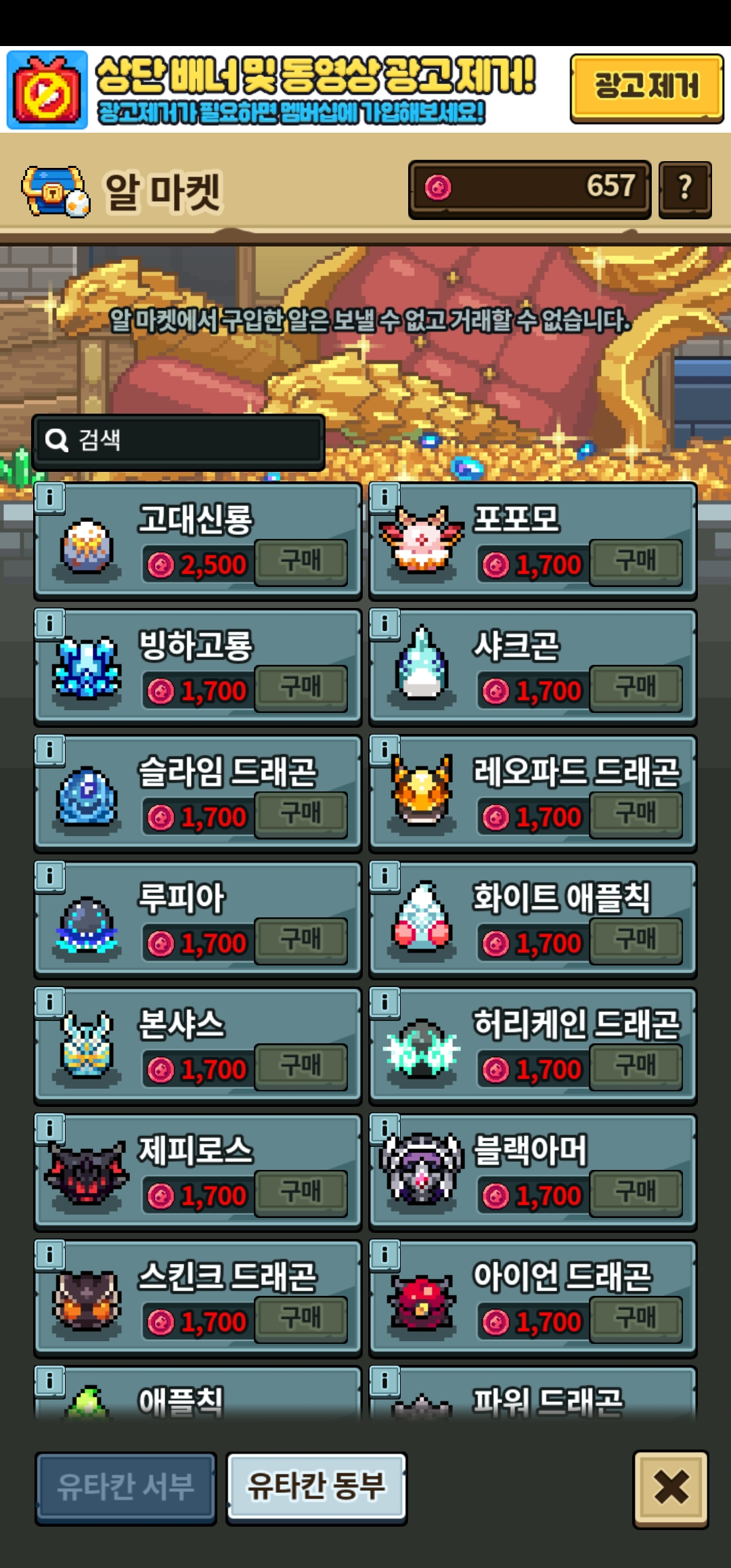Purchase the 아이언 드래곤 egg
Image resolution: width=731 pixels, height=1568 pixels.
coord(635,1319)
